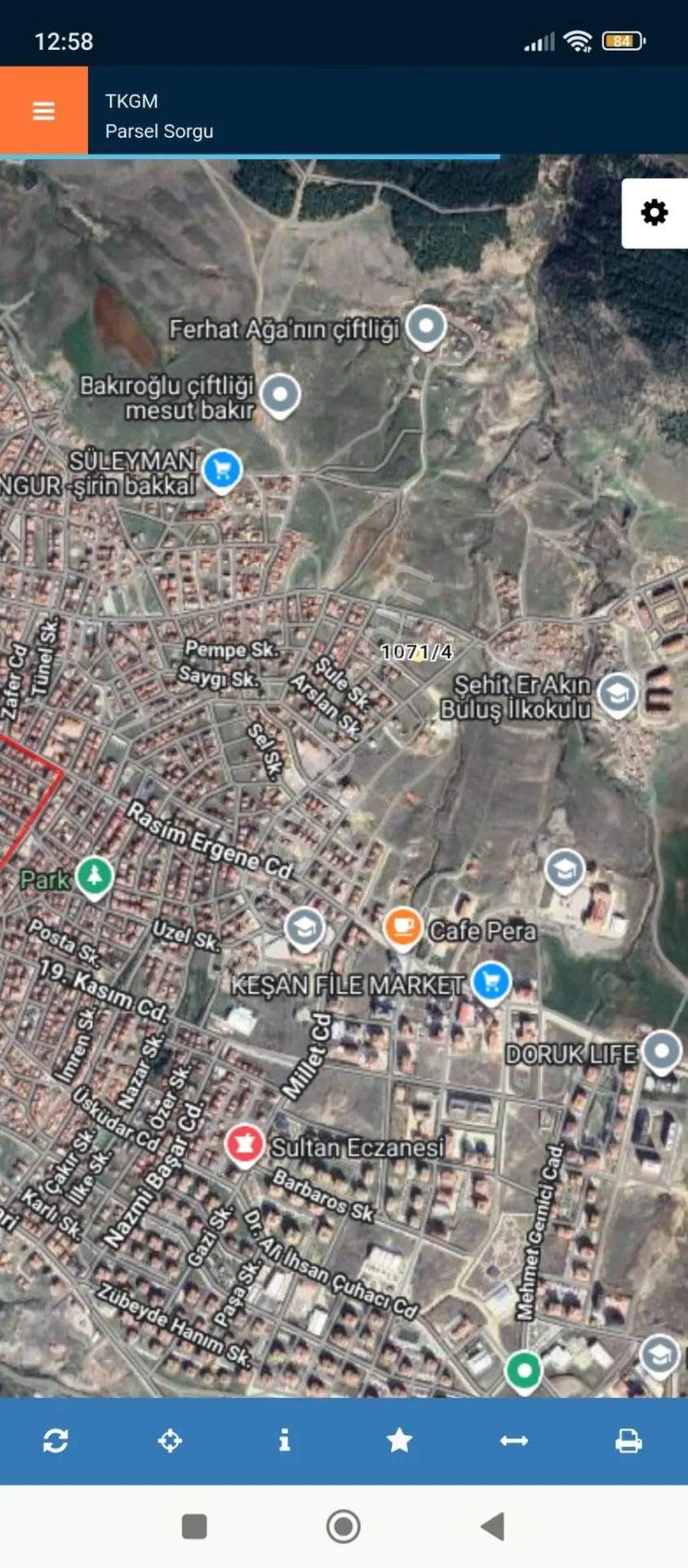Select the measure distance arrow tool
The width and height of the screenshot is (688, 1568).
coord(513,1441)
